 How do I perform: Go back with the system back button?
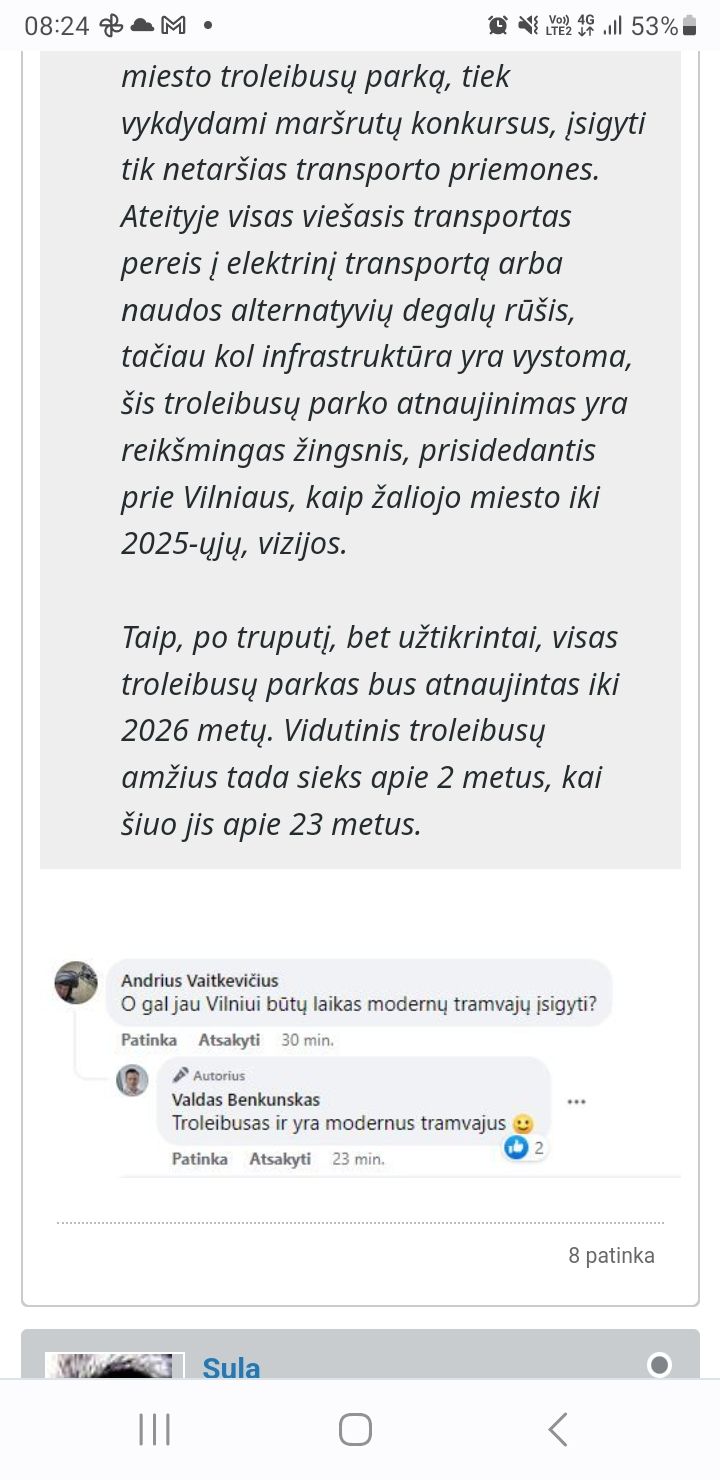pyautogui.click(x=558, y=1429)
